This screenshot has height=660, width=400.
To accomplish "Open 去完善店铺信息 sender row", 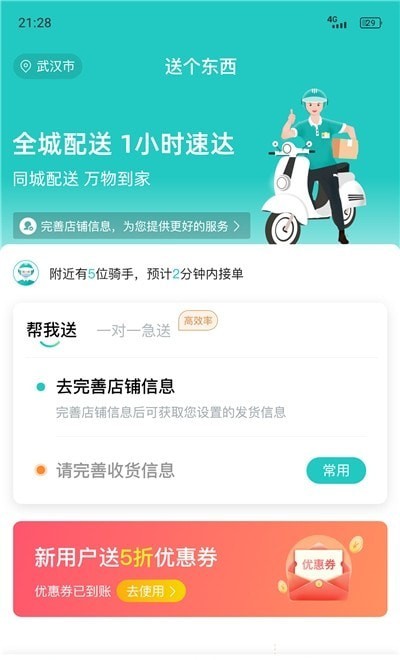I will pos(200,398).
